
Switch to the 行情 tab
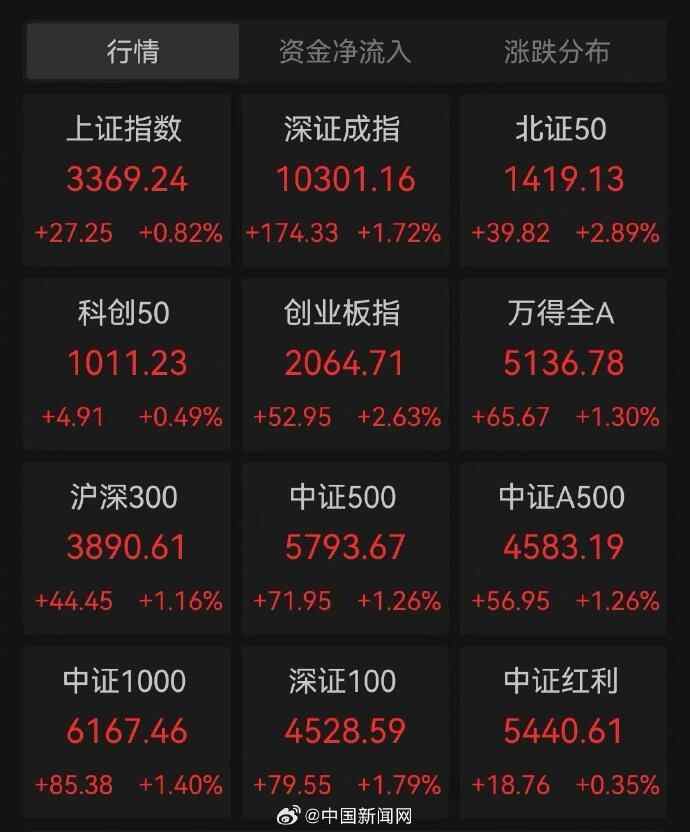tap(132, 51)
